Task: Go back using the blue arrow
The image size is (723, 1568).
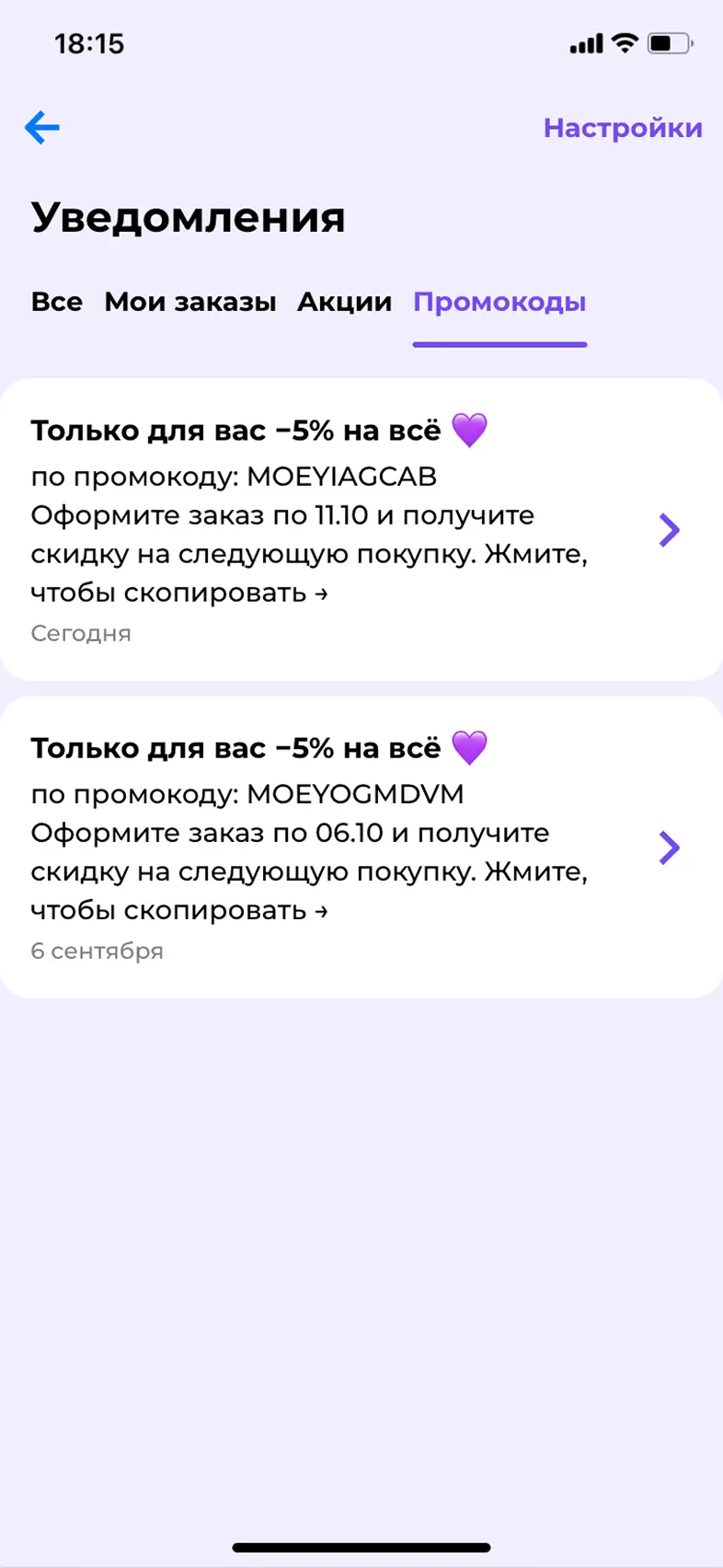Action: (42, 128)
